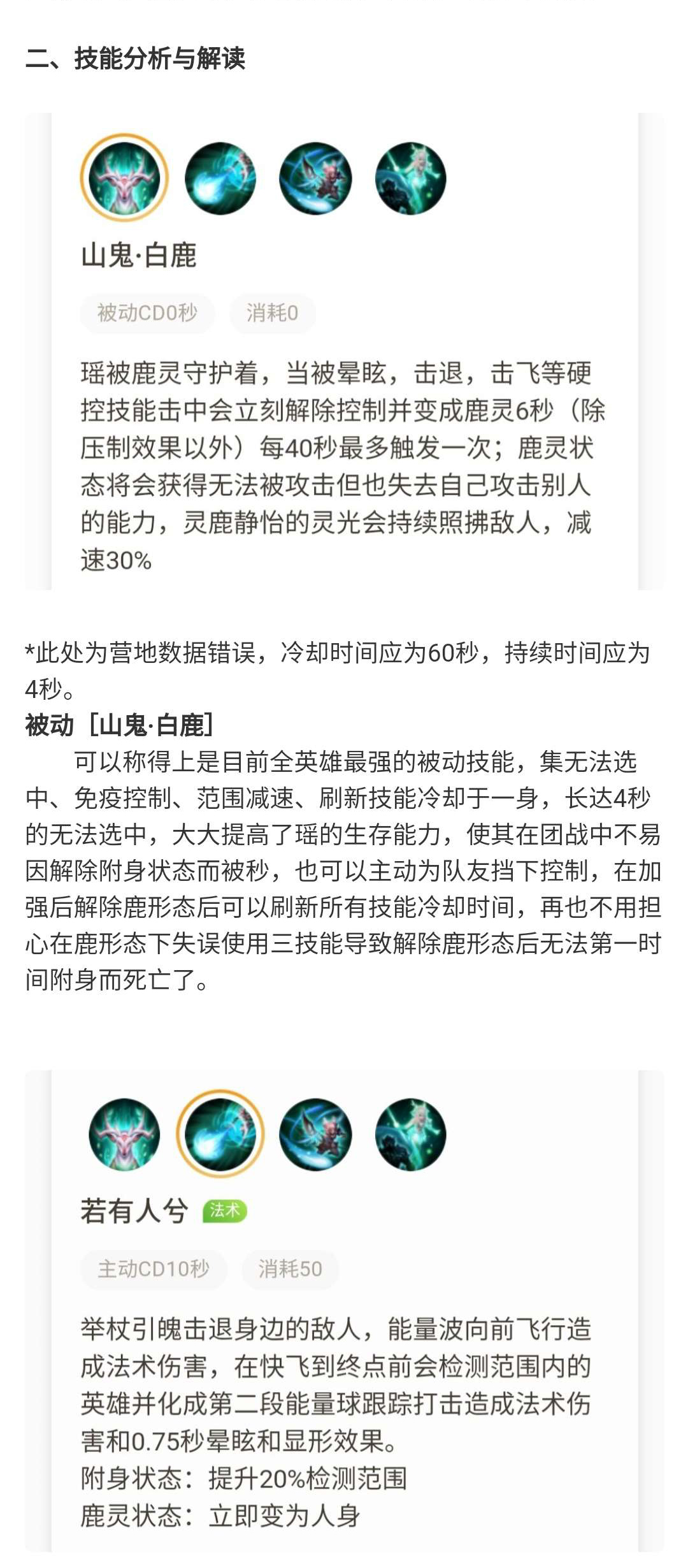
Task: Open the 山鬼·白鹿 skill card image
Action: 344,351
